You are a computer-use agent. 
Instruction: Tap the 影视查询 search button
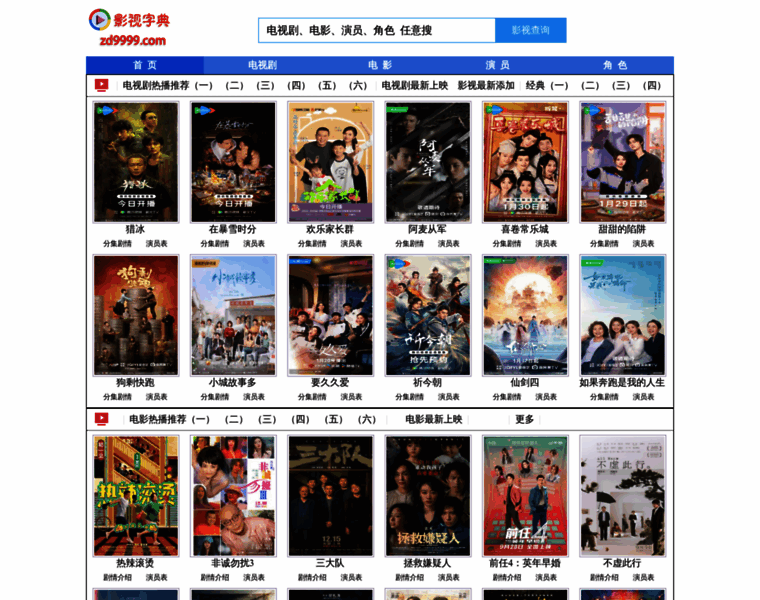(x=530, y=30)
